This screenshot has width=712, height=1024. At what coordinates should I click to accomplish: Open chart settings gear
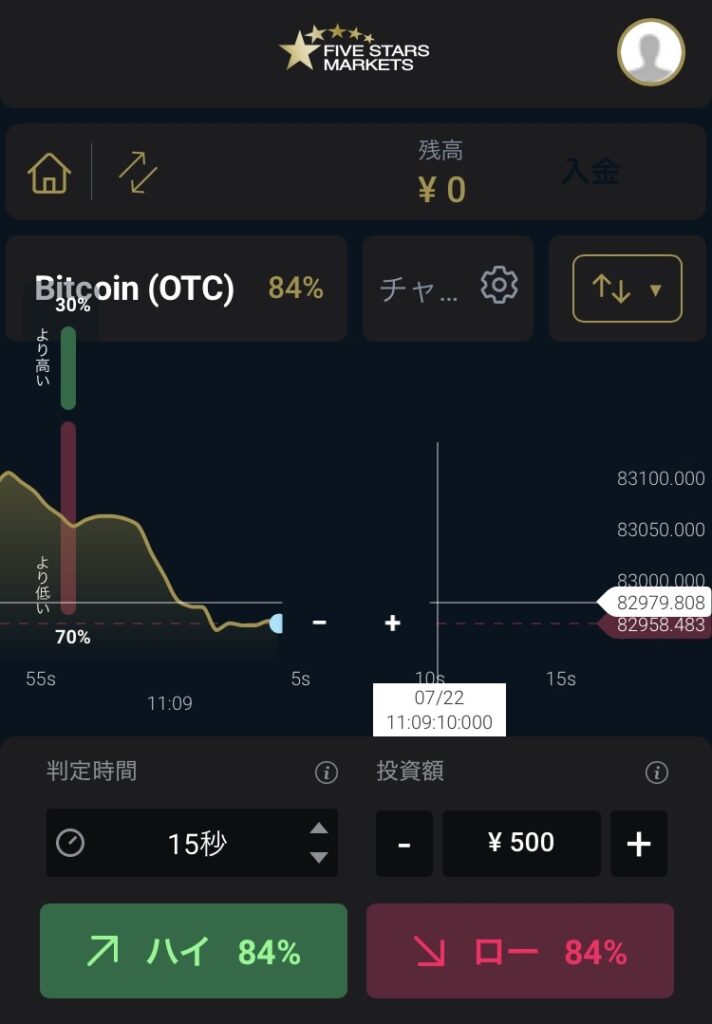pyautogui.click(x=499, y=285)
